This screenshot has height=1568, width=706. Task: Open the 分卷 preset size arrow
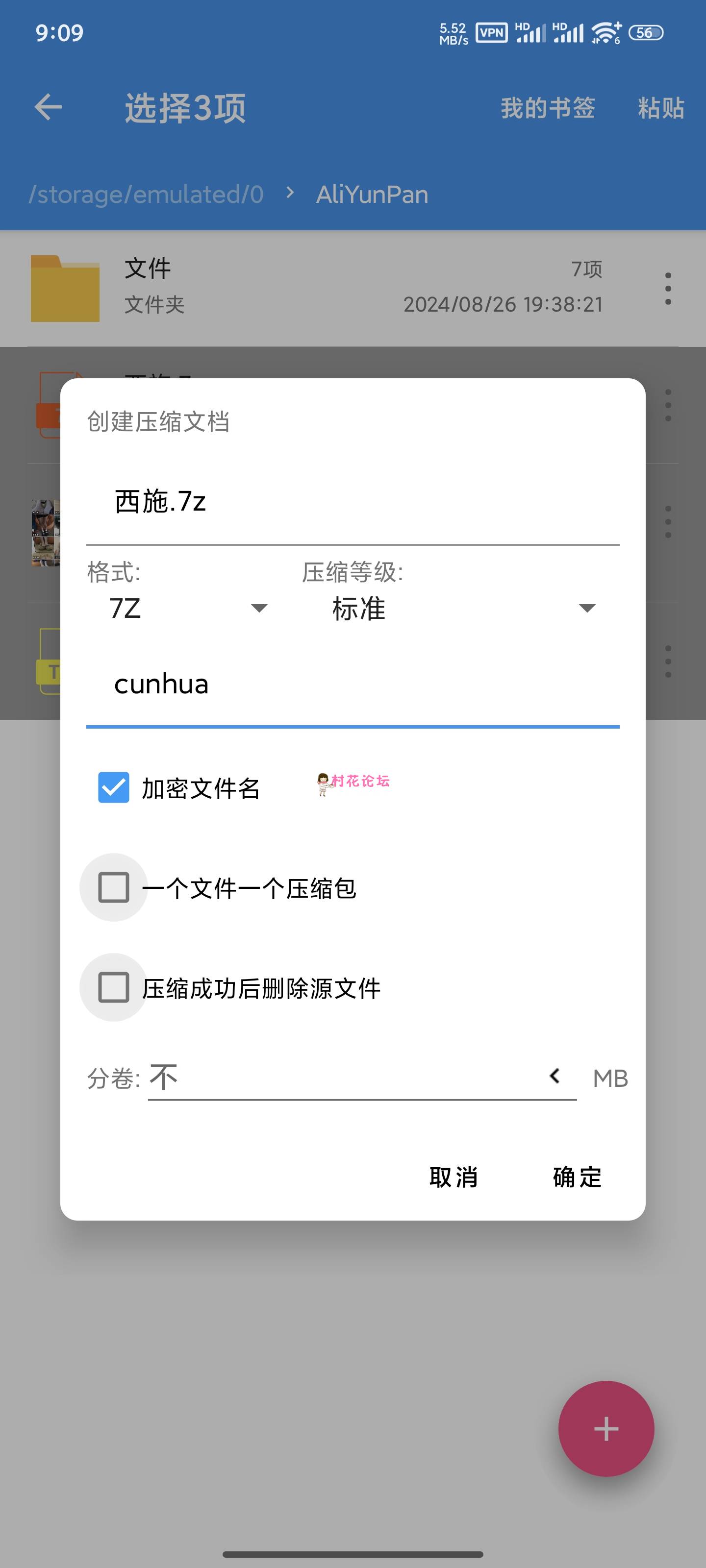[x=555, y=1076]
